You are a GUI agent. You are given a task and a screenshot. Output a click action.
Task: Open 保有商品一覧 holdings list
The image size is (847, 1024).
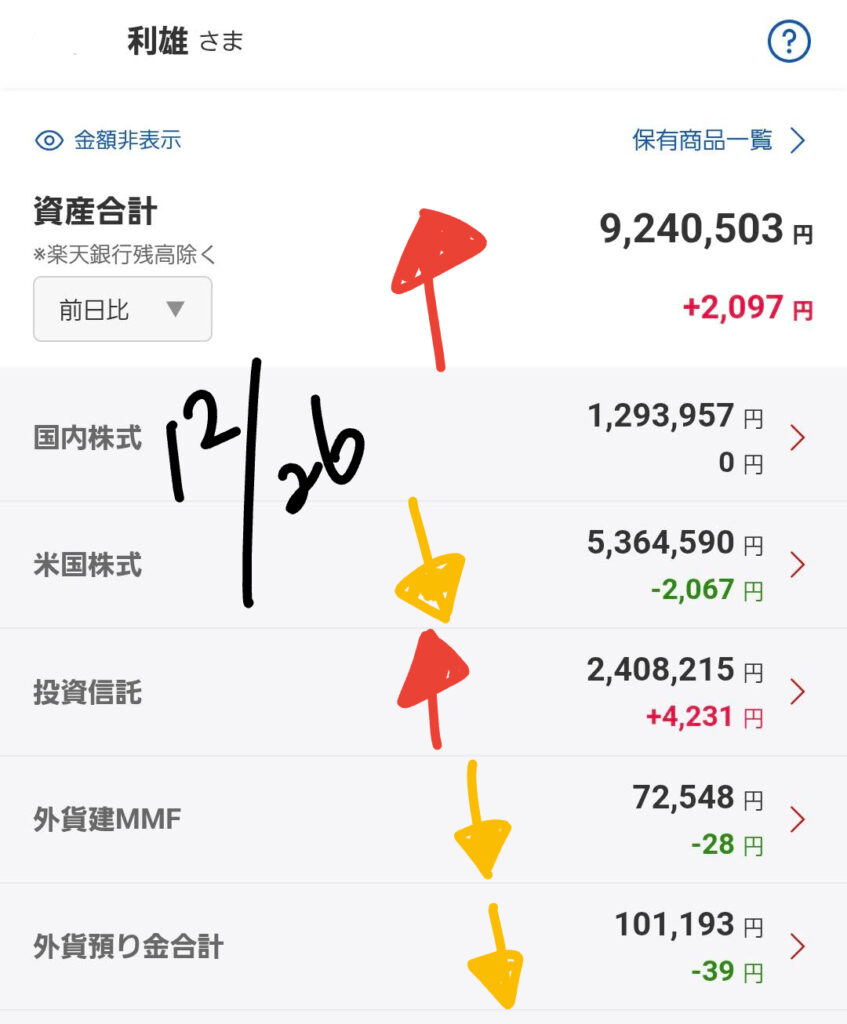[x=718, y=140]
